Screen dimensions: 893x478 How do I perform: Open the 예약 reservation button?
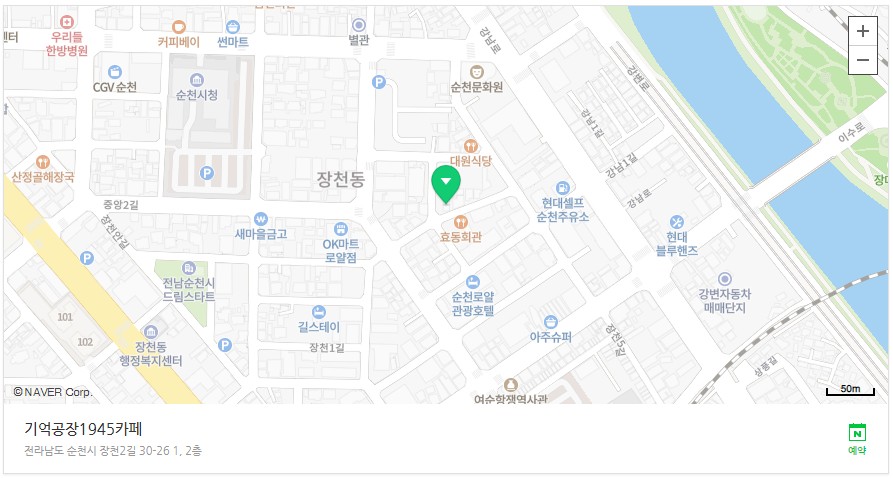coord(857,438)
